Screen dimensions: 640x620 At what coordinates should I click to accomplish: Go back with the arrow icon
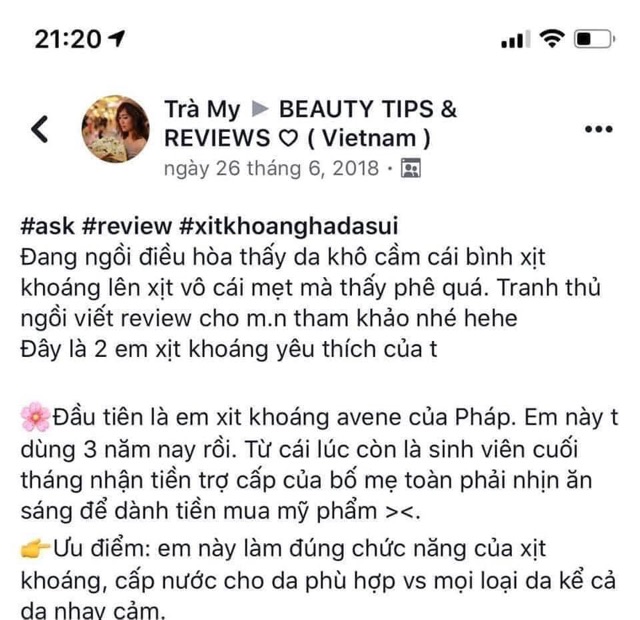point(40,129)
